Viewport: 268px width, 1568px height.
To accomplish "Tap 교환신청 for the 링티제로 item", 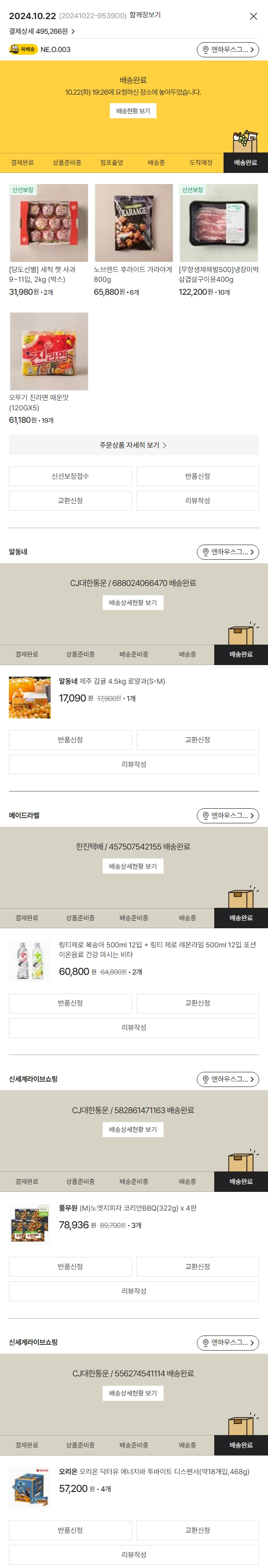I will (x=197, y=1003).
